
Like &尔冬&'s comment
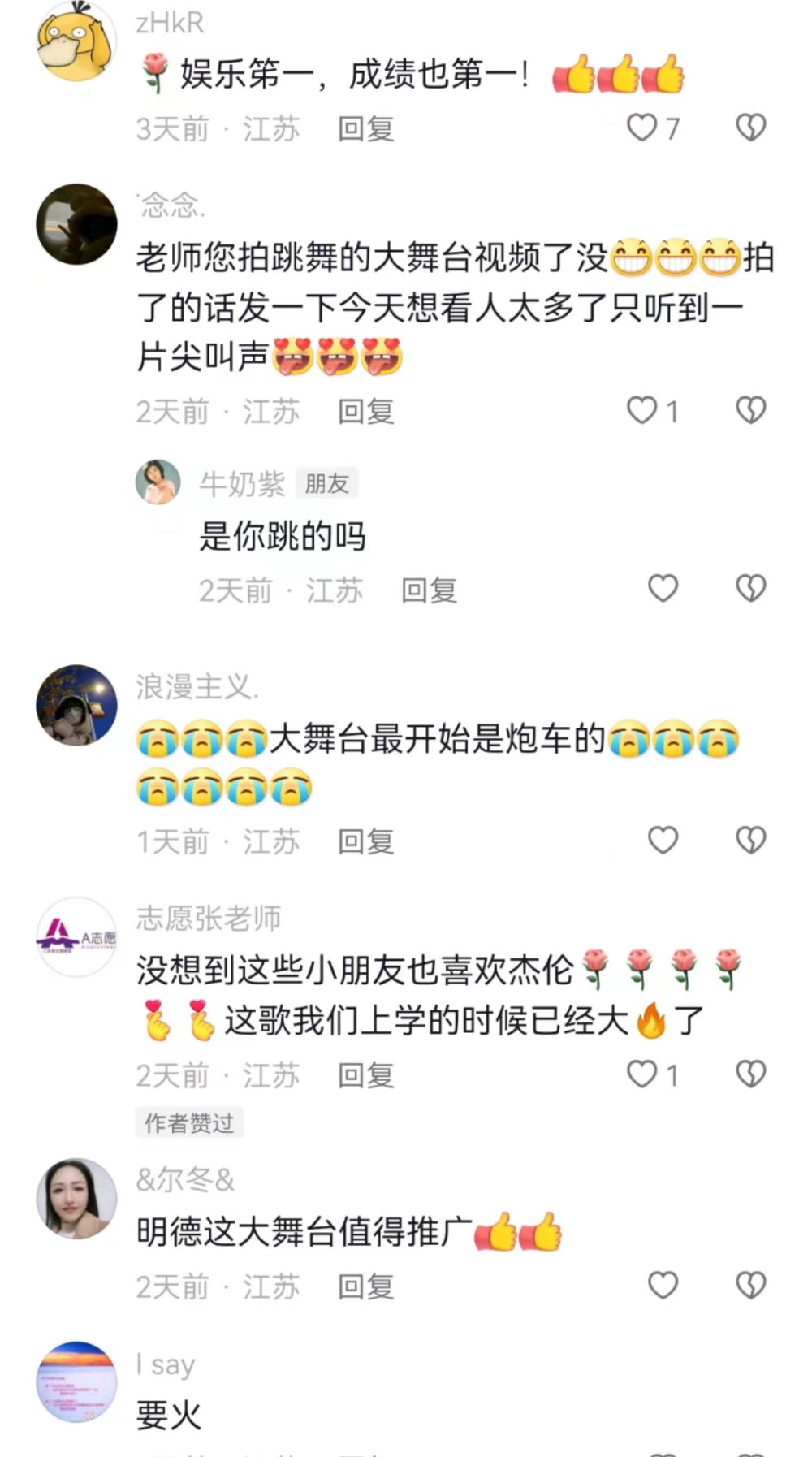point(663,1285)
